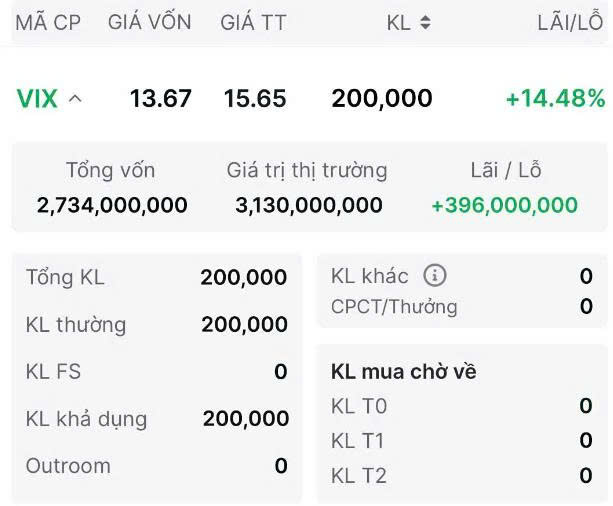613x506 pixels.
Task: Sort holdings by KL column
Action: [x=425, y=23]
